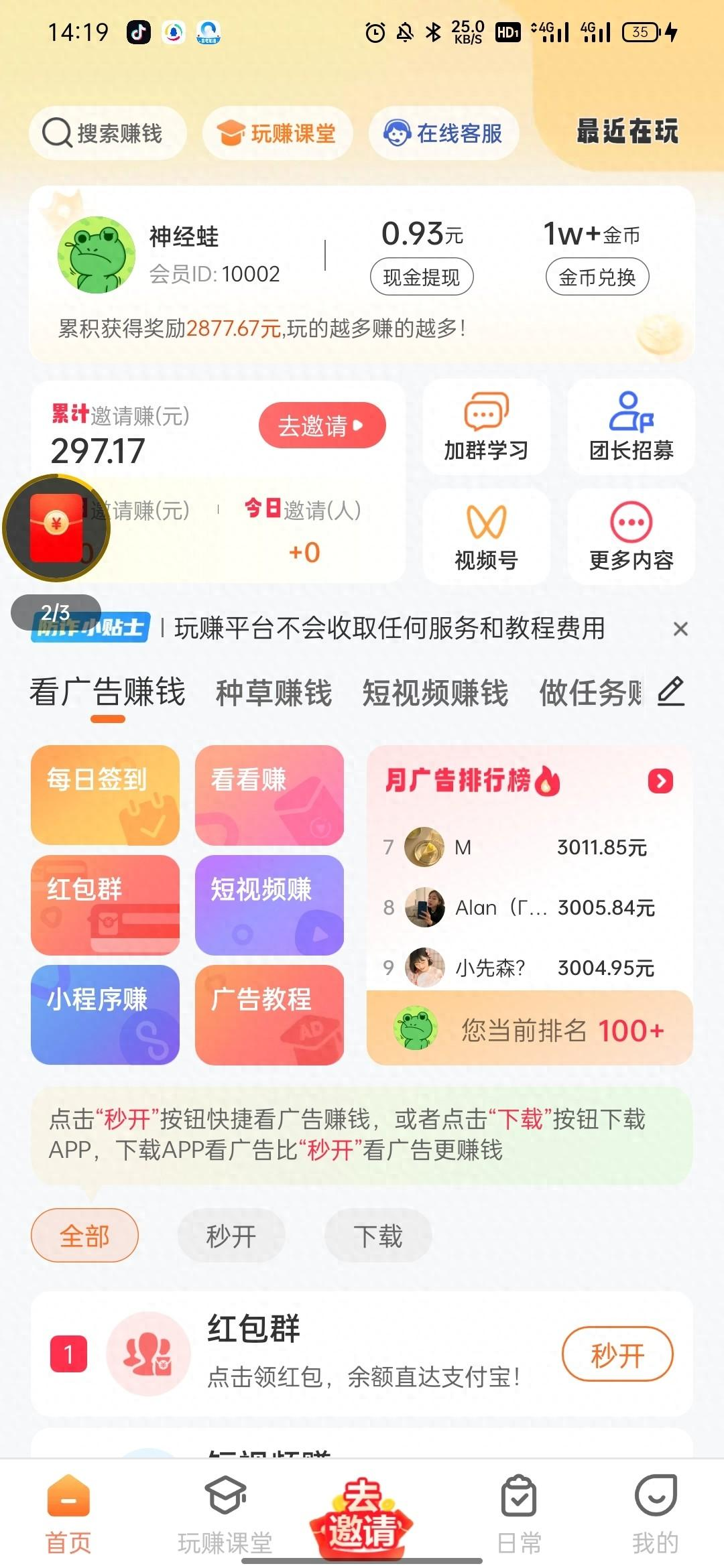
Task: Open 在线客服 customer service
Action: click(x=444, y=133)
